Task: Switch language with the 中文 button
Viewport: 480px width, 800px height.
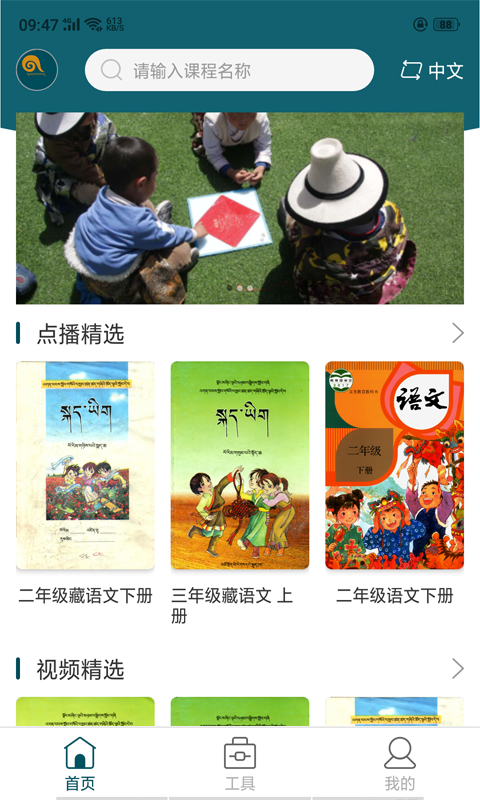Action: pos(432,70)
